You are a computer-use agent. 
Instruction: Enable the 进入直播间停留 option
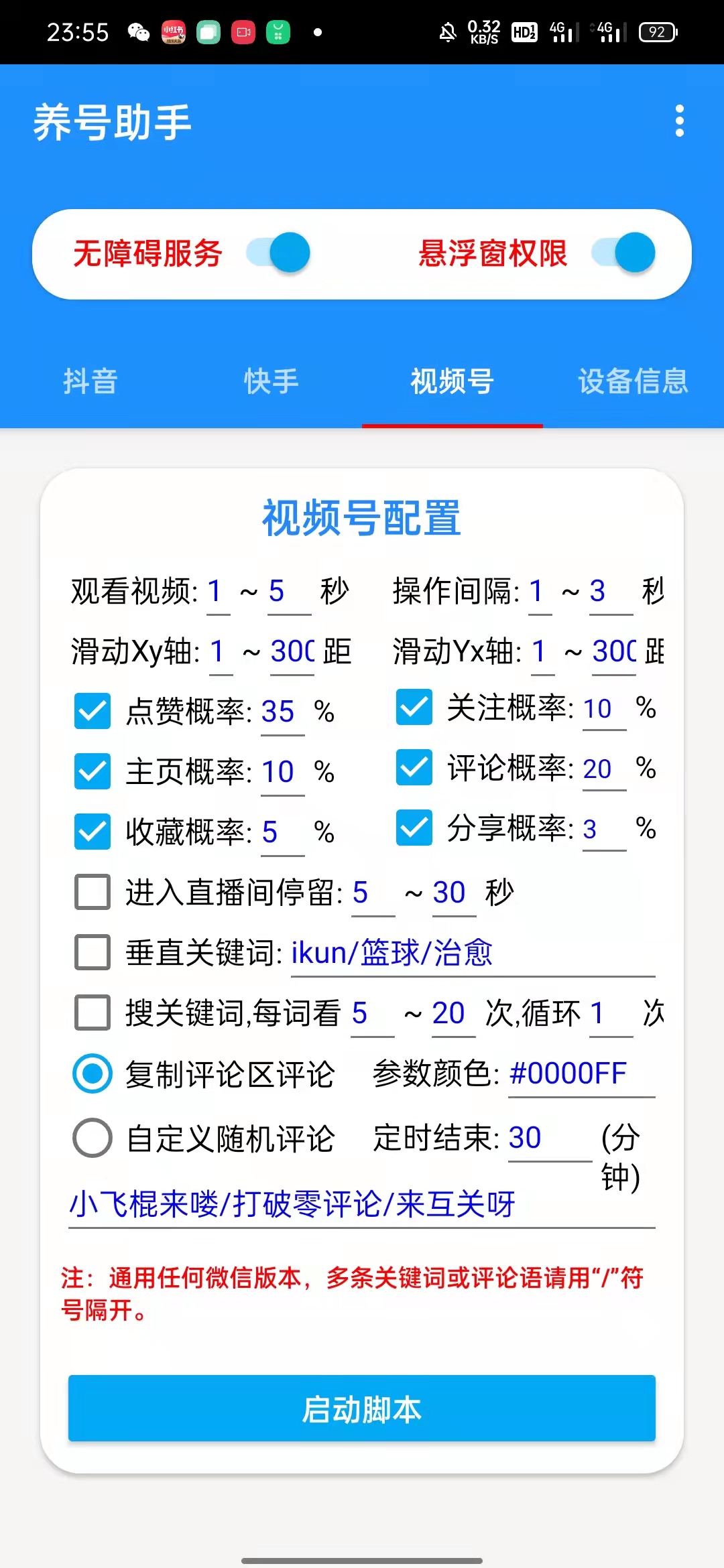(x=92, y=893)
